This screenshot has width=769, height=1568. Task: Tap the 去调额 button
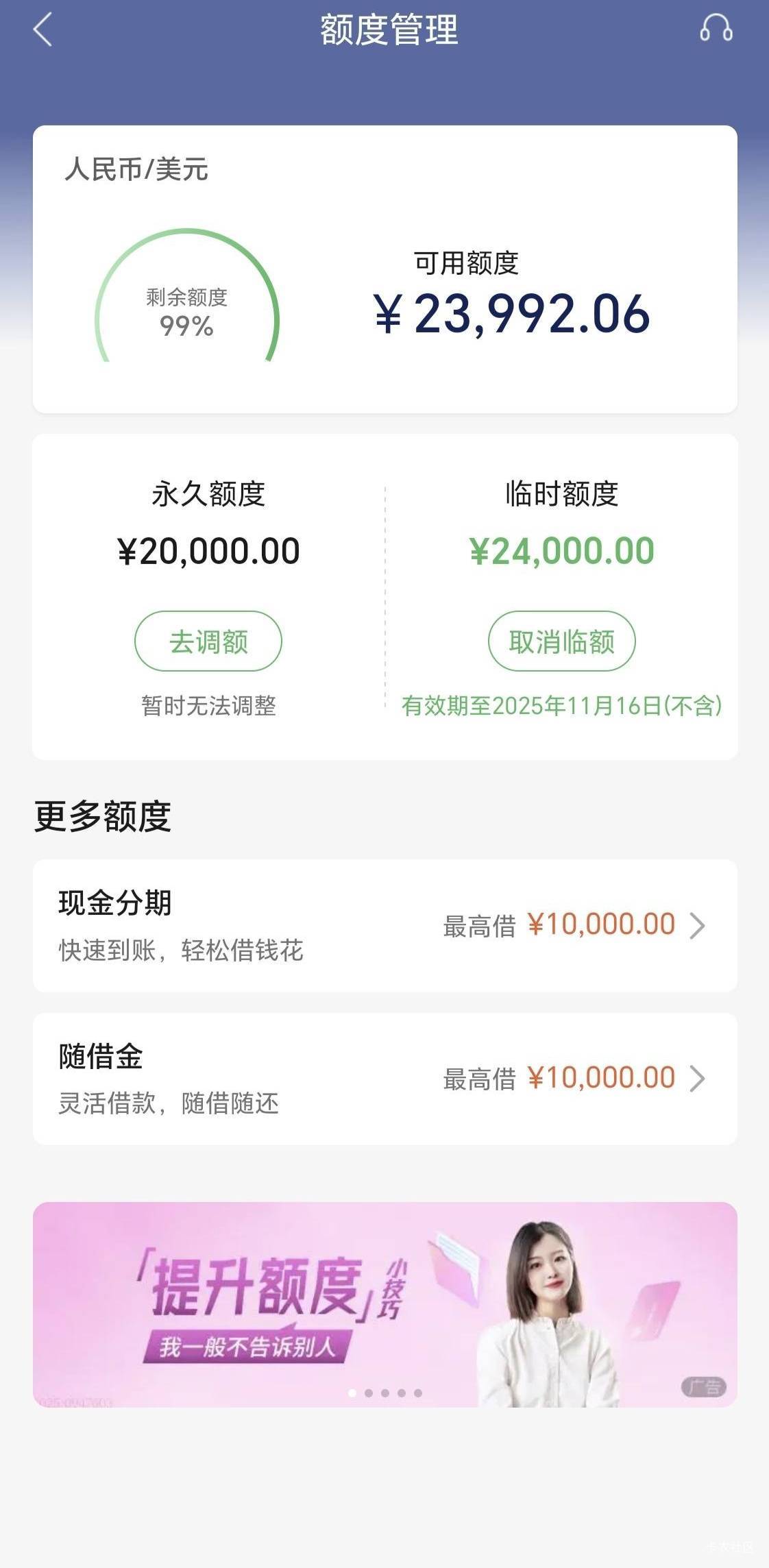pyautogui.click(x=208, y=641)
